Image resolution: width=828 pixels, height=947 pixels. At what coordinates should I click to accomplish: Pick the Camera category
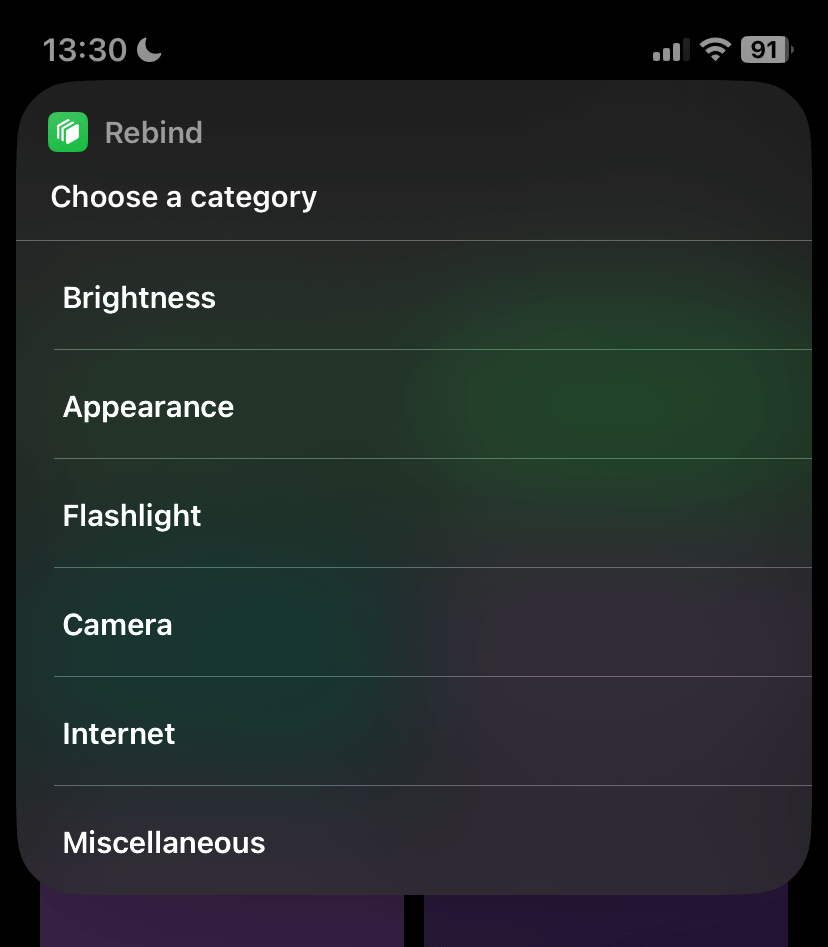pos(118,625)
